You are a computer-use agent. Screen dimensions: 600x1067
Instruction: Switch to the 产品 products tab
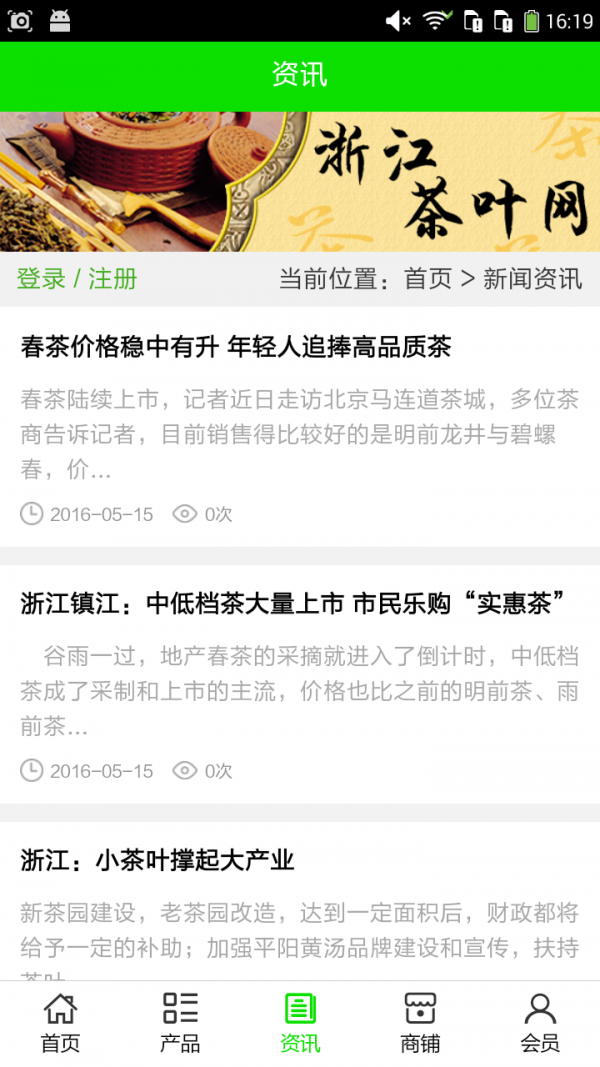(x=180, y=1023)
